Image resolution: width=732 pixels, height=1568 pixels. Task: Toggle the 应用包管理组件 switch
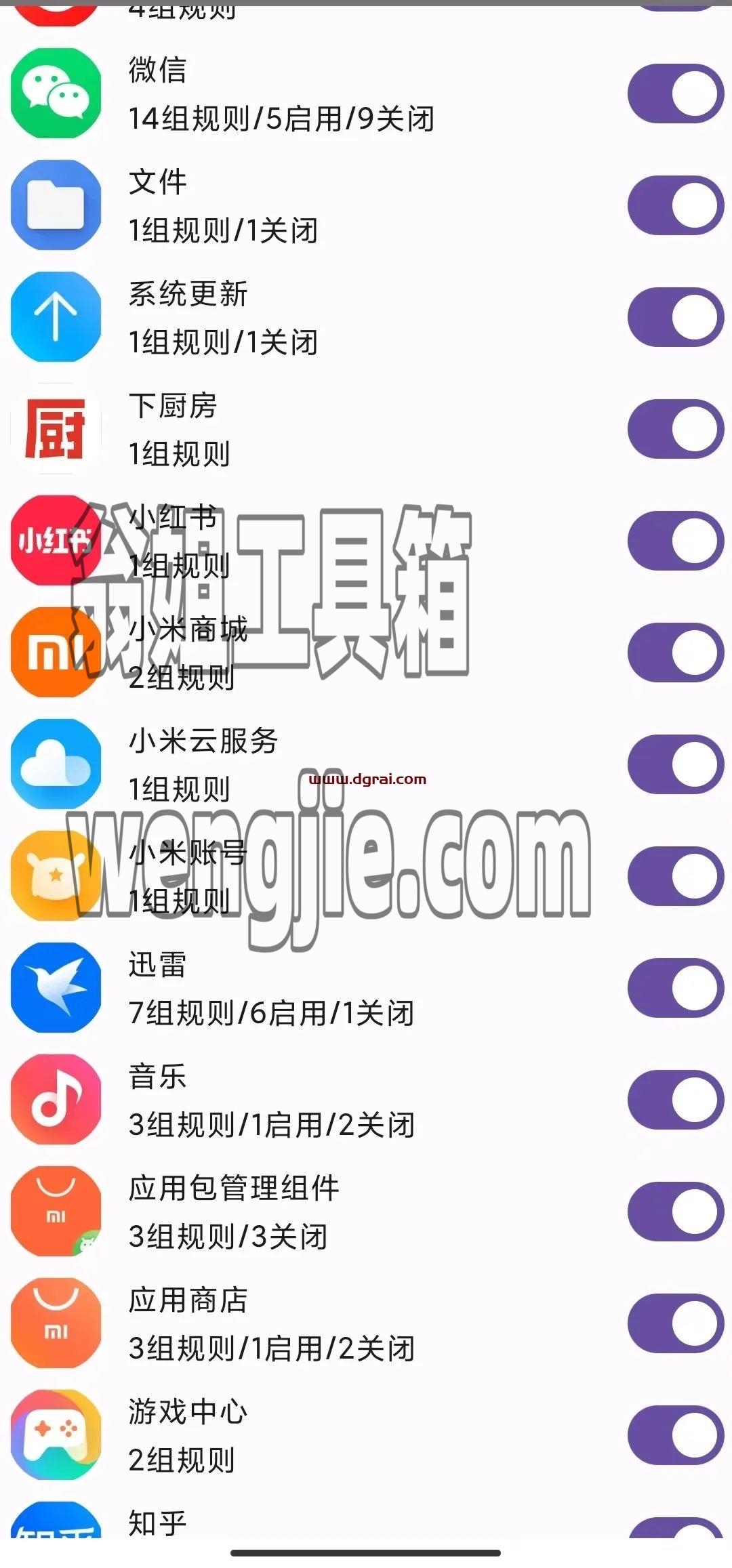click(676, 1212)
